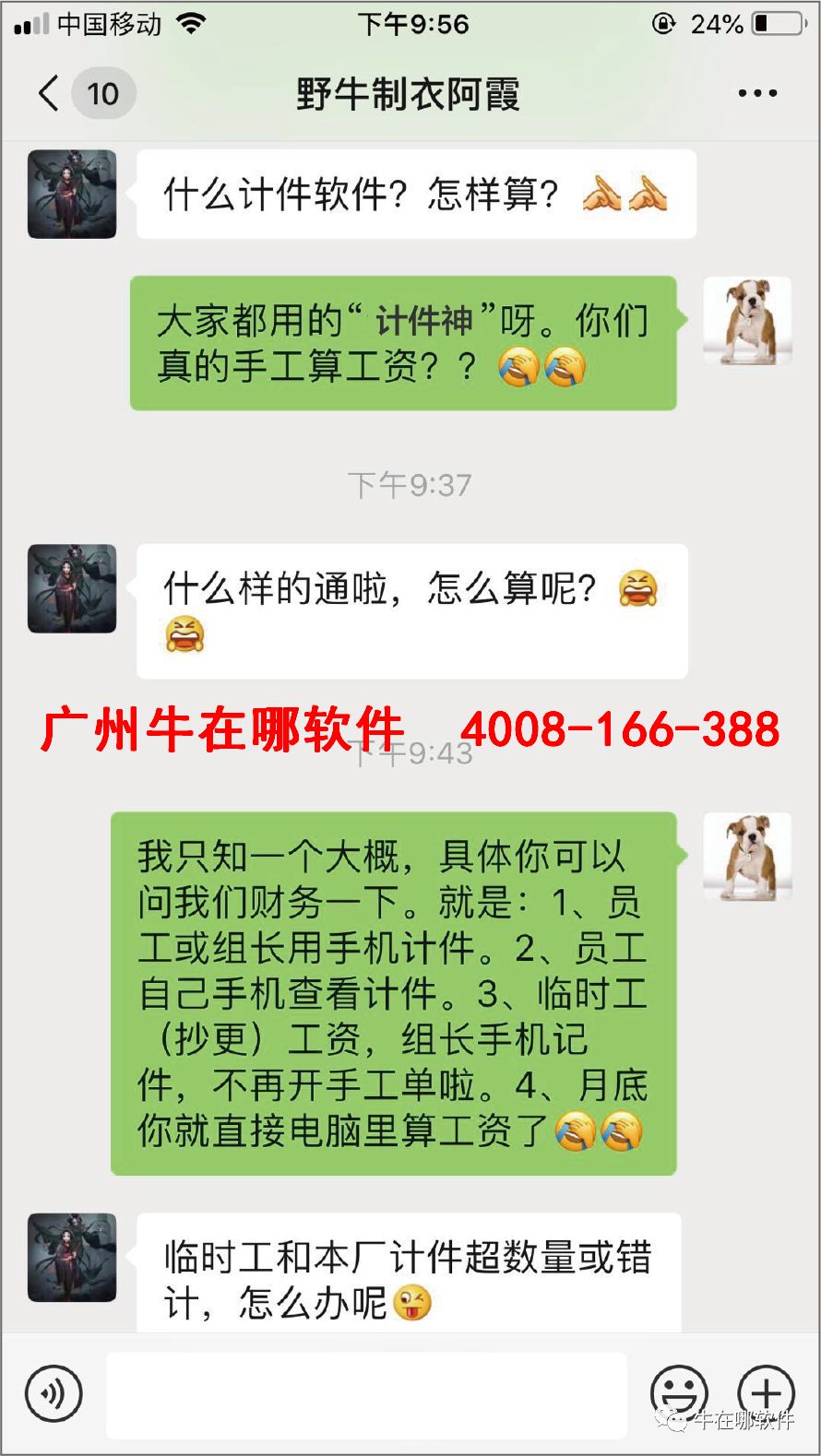821x1456 pixels.
Task: Open own bulldog avatar beside 计件神 message
Action: [x=747, y=321]
